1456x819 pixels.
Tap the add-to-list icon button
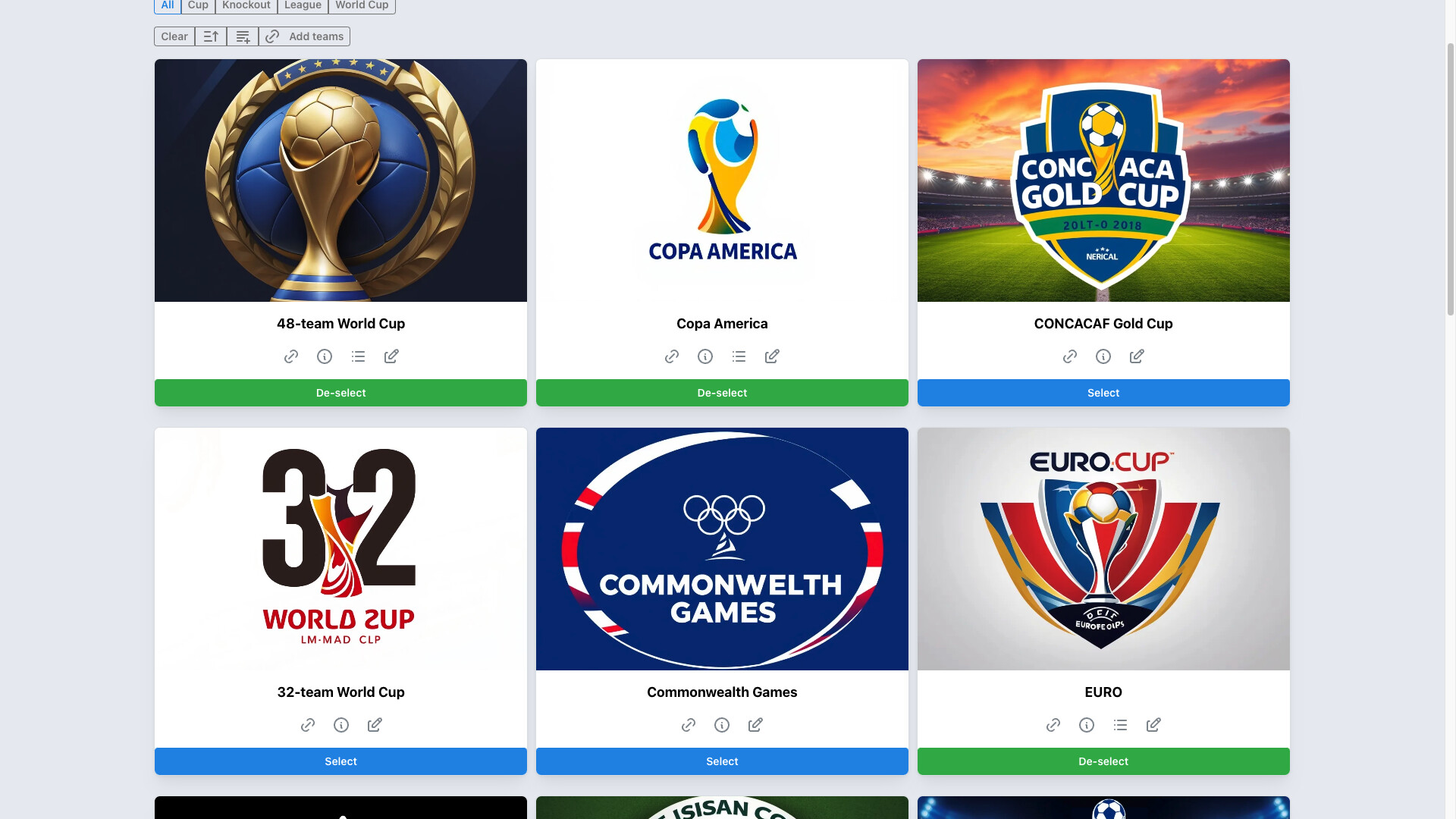pos(243,36)
